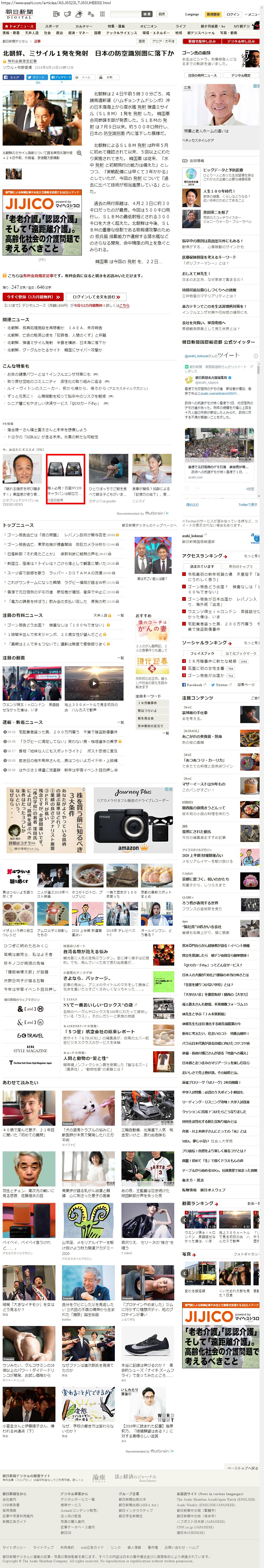This screenshot has width=264, height=1568.
Task: Open サイトマップ in the footer
Action: tap(44, 1547)
